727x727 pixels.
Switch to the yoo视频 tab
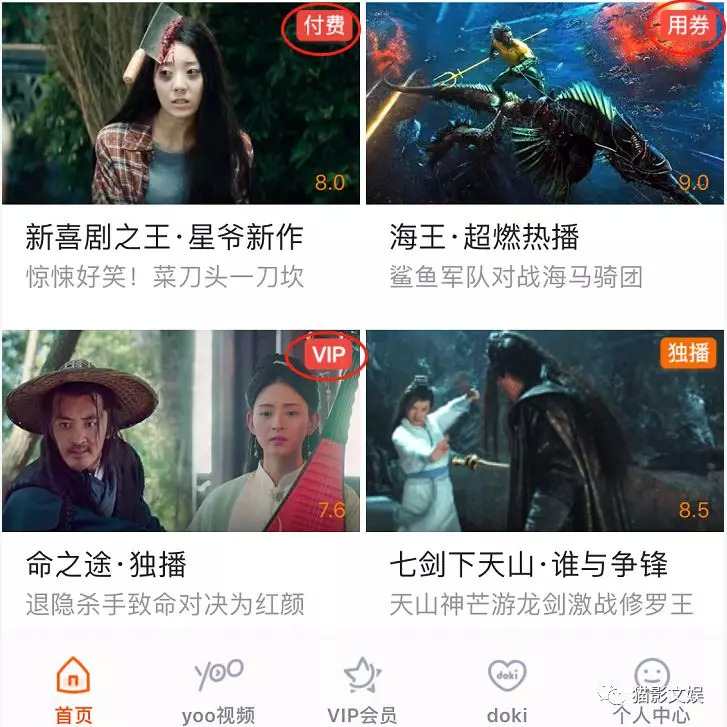[218, 690]
